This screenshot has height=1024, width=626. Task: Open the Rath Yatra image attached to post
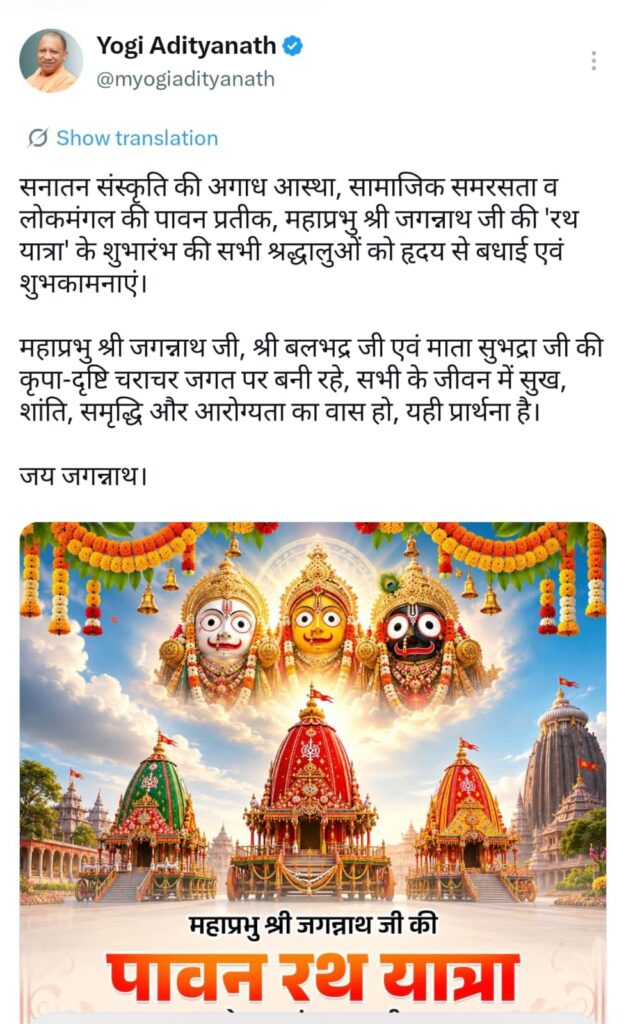[x=313, y=772]
